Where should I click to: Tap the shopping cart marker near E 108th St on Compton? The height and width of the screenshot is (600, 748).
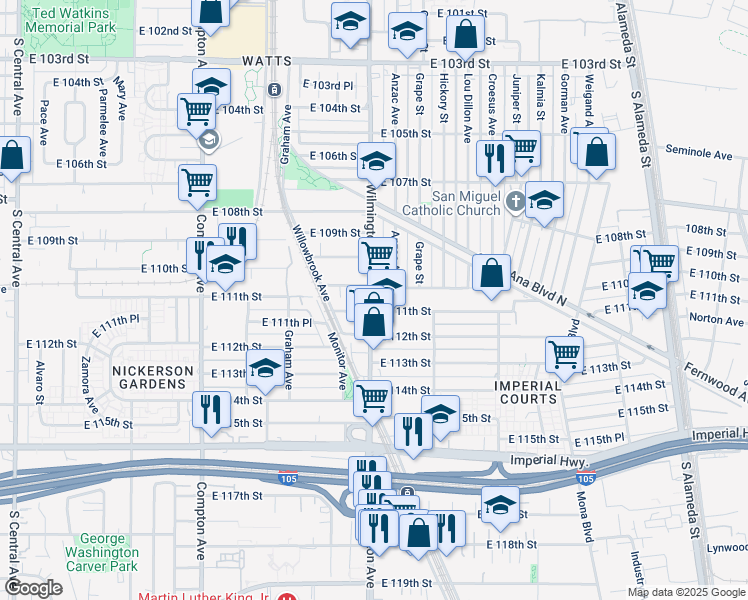tap(197, 183)
